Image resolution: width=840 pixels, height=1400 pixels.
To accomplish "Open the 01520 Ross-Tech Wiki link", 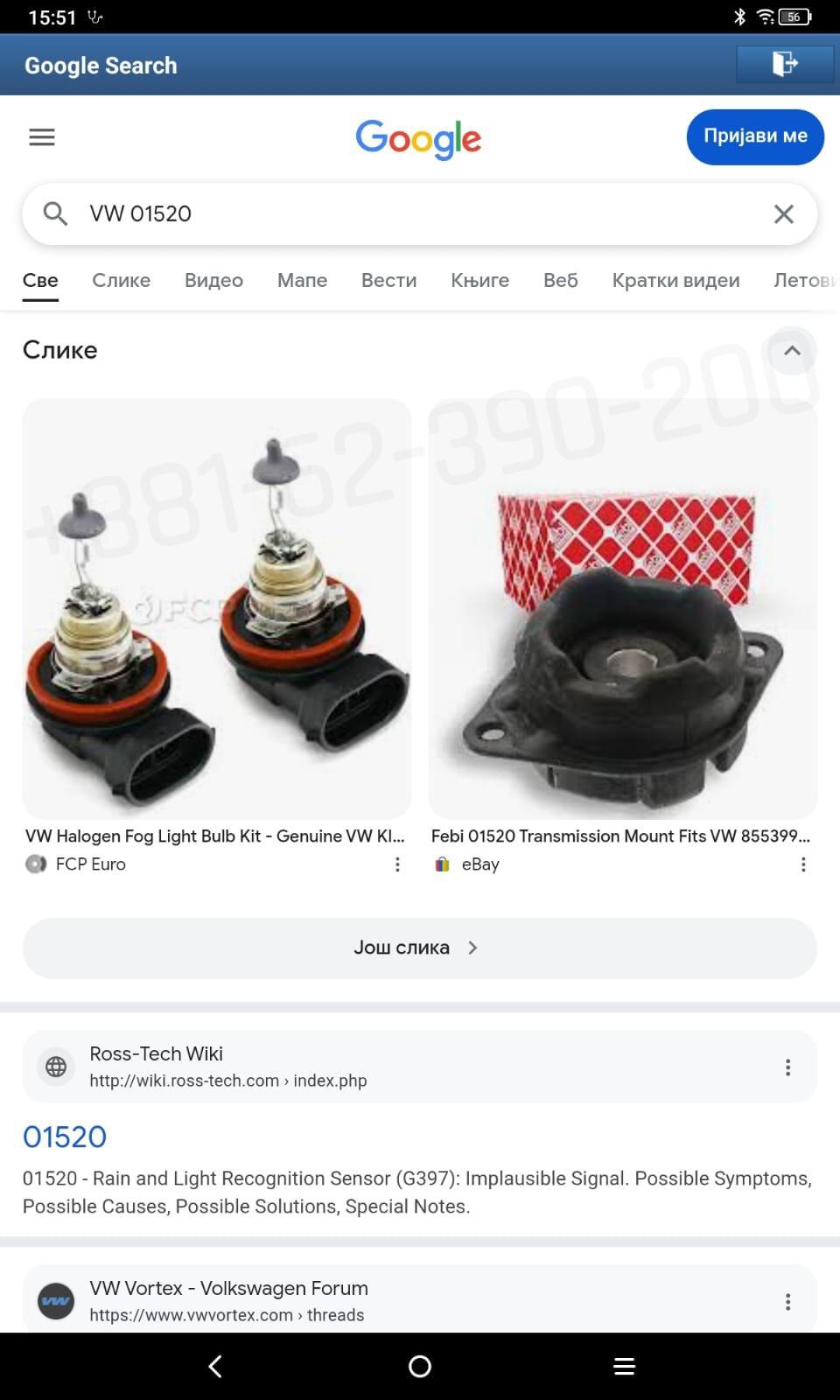I will pyautogui.click(x=64, y=1136).
